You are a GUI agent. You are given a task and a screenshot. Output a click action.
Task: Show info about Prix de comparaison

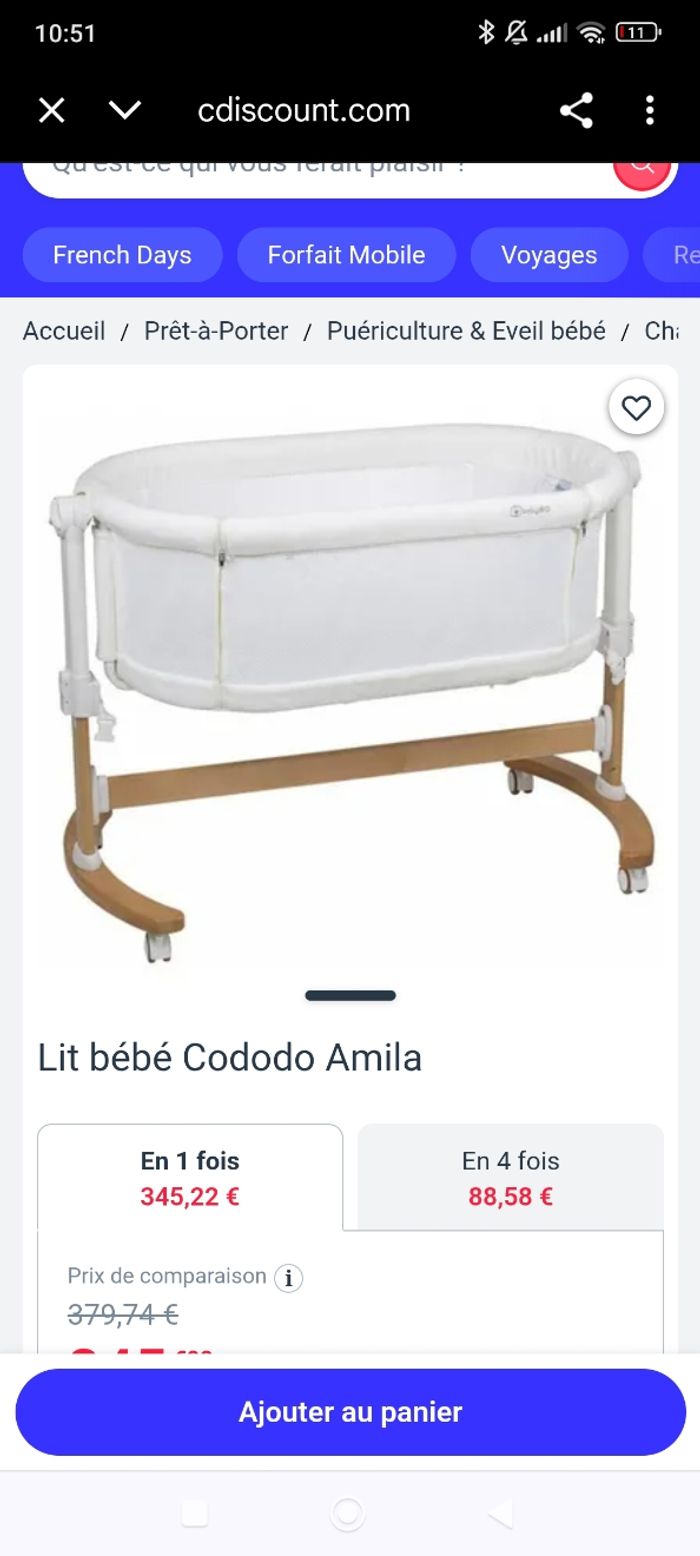pos(288,1278)
